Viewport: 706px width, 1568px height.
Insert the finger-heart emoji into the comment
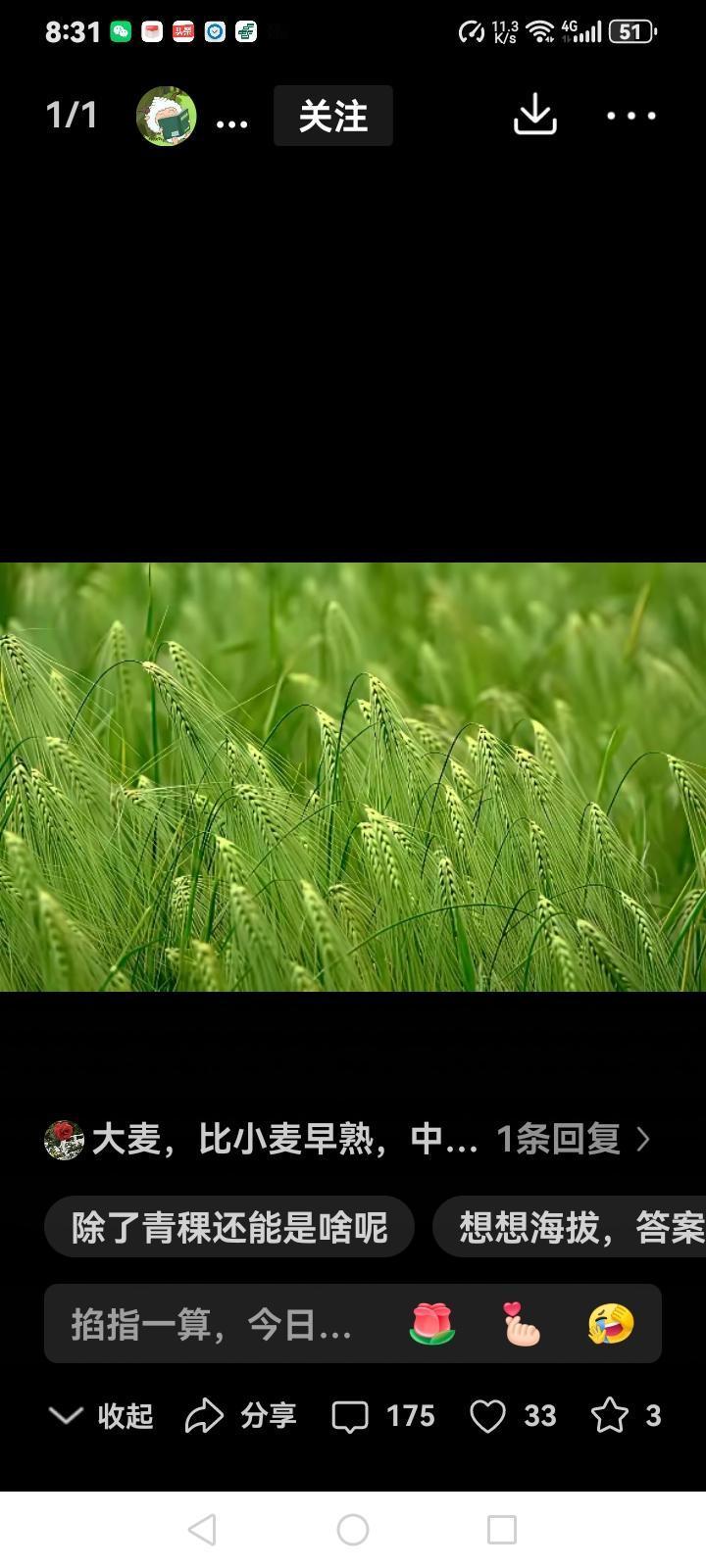coord(524,1323)
